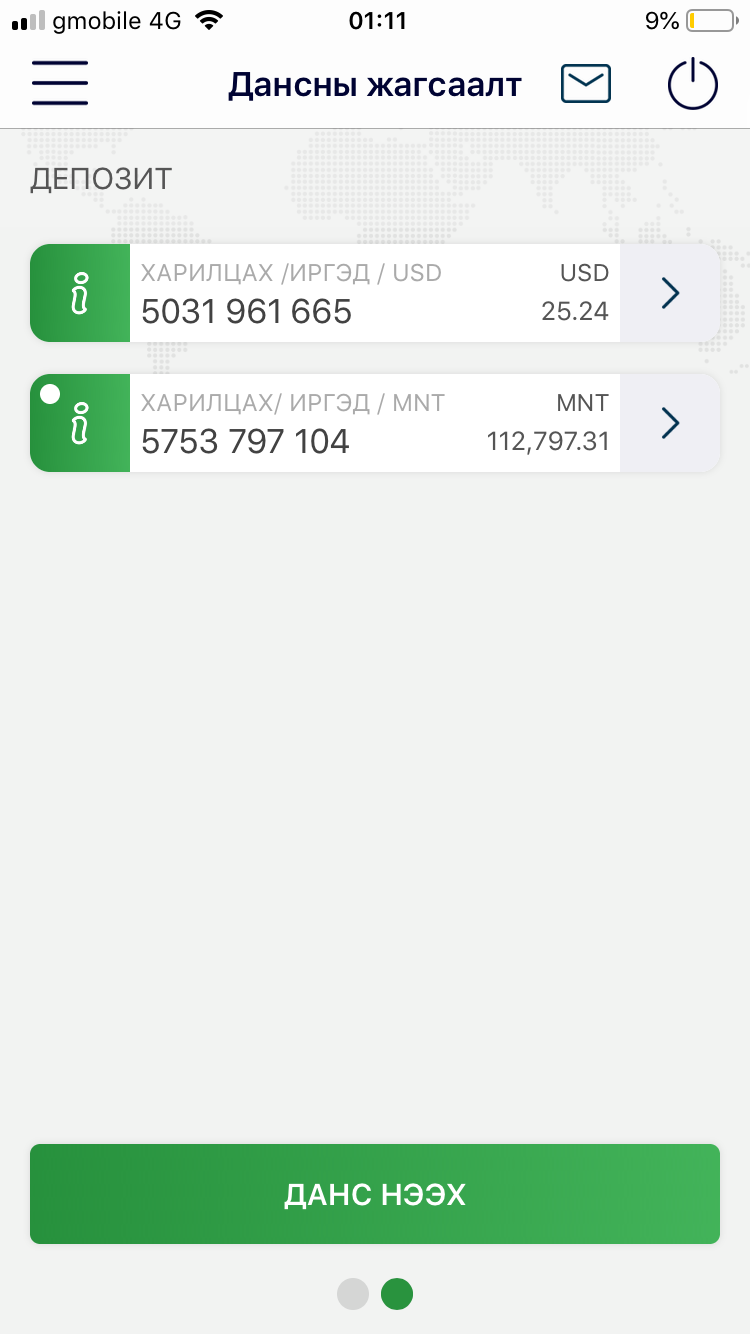Show info for MNT account 5753 797 104

(80, 422)
